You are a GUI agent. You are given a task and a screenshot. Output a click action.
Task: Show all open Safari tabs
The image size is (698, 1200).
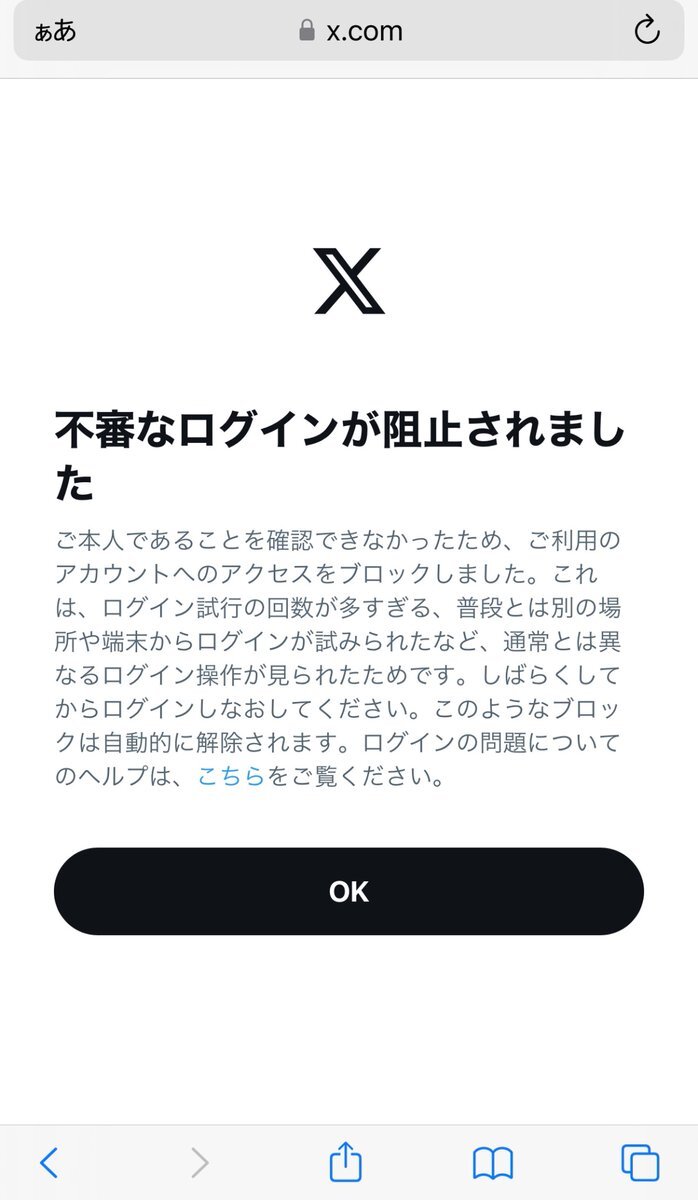(x=640, y=1162)
